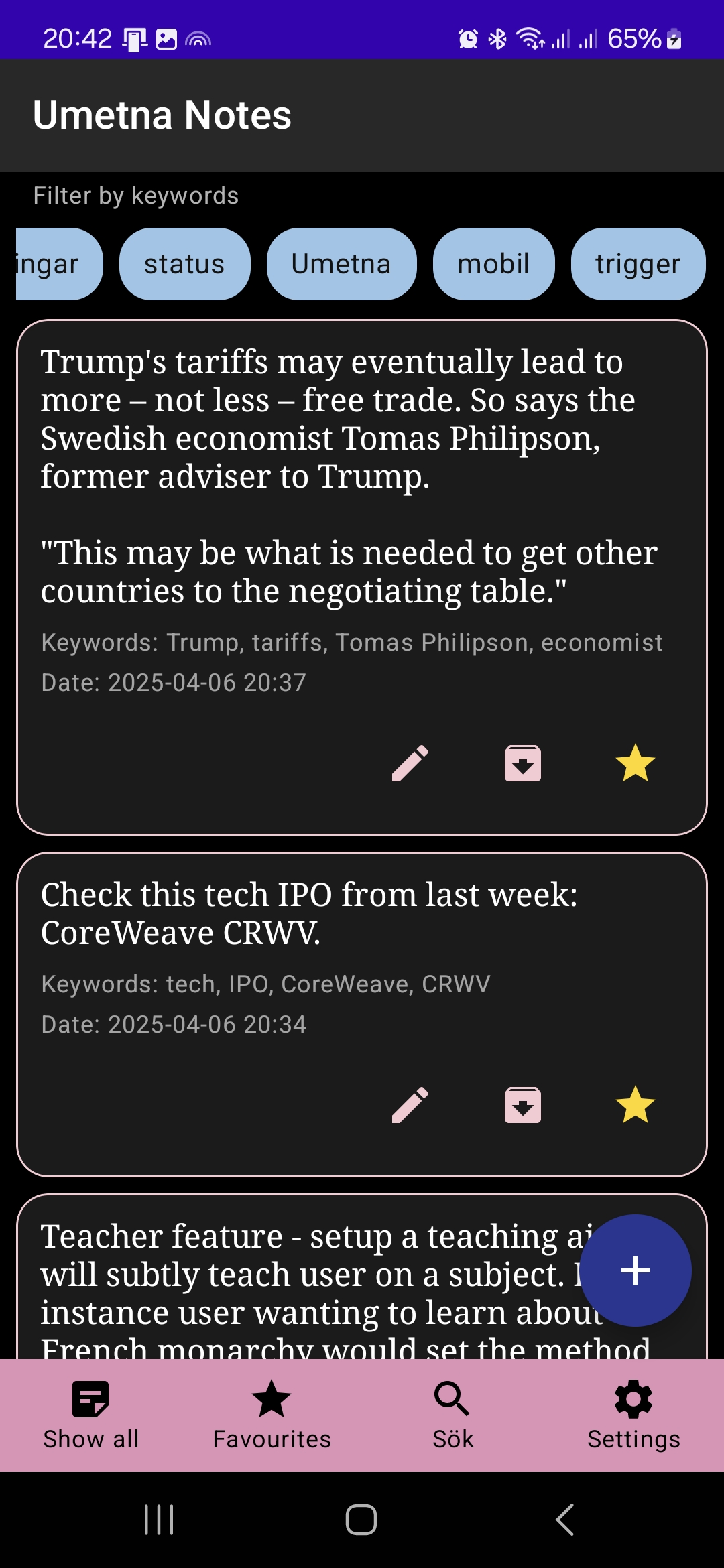
Task: Unfavourite the Trump tariffs note star
Action: (x=635, y=763)
